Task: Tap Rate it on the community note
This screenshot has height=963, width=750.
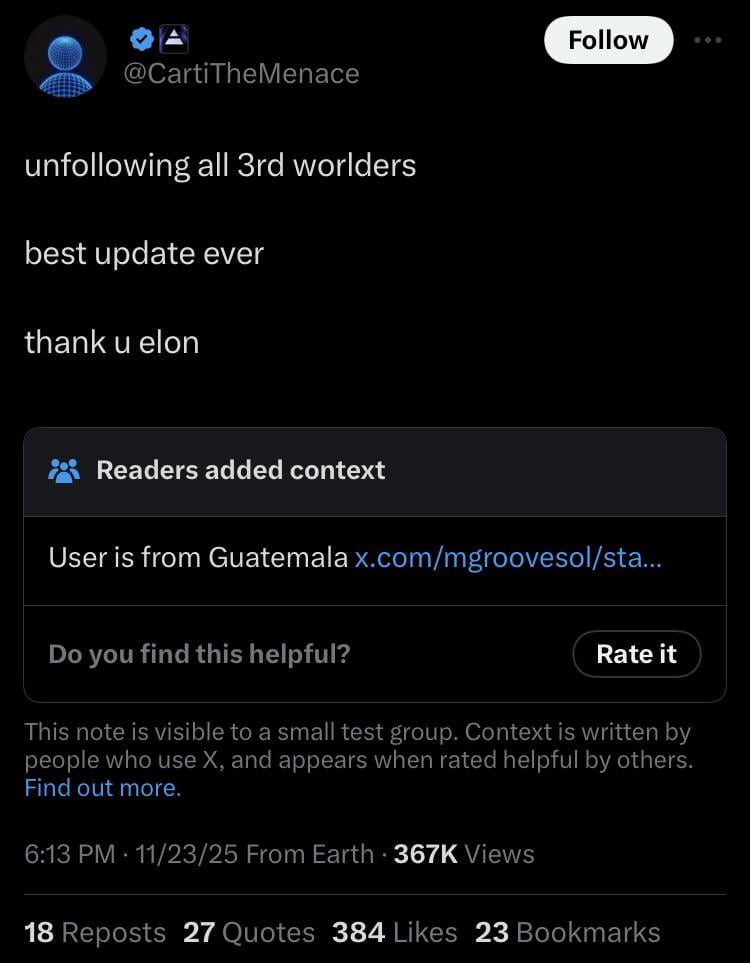Action: (x=636, y=654)
